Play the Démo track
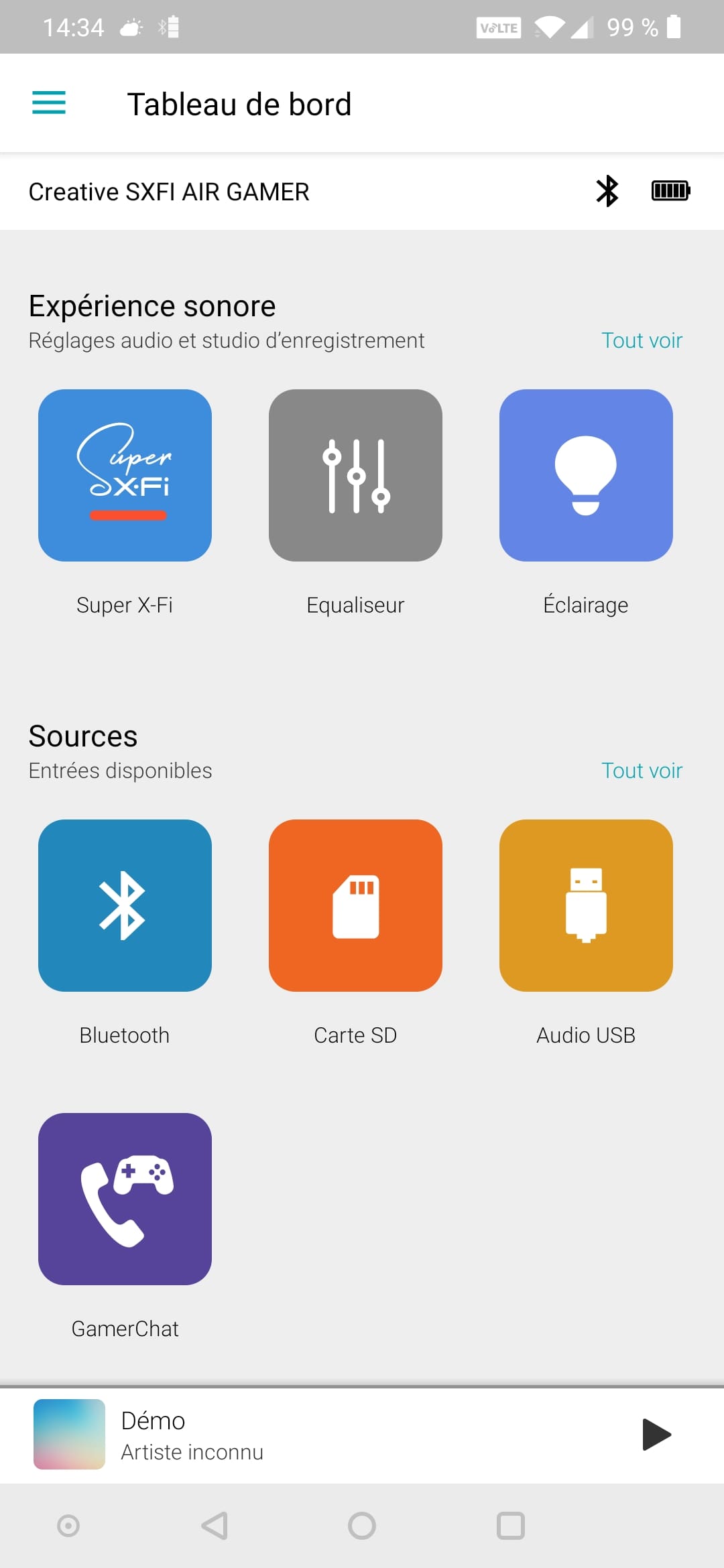This screenshot has height=1568, width=724. 656,1435
